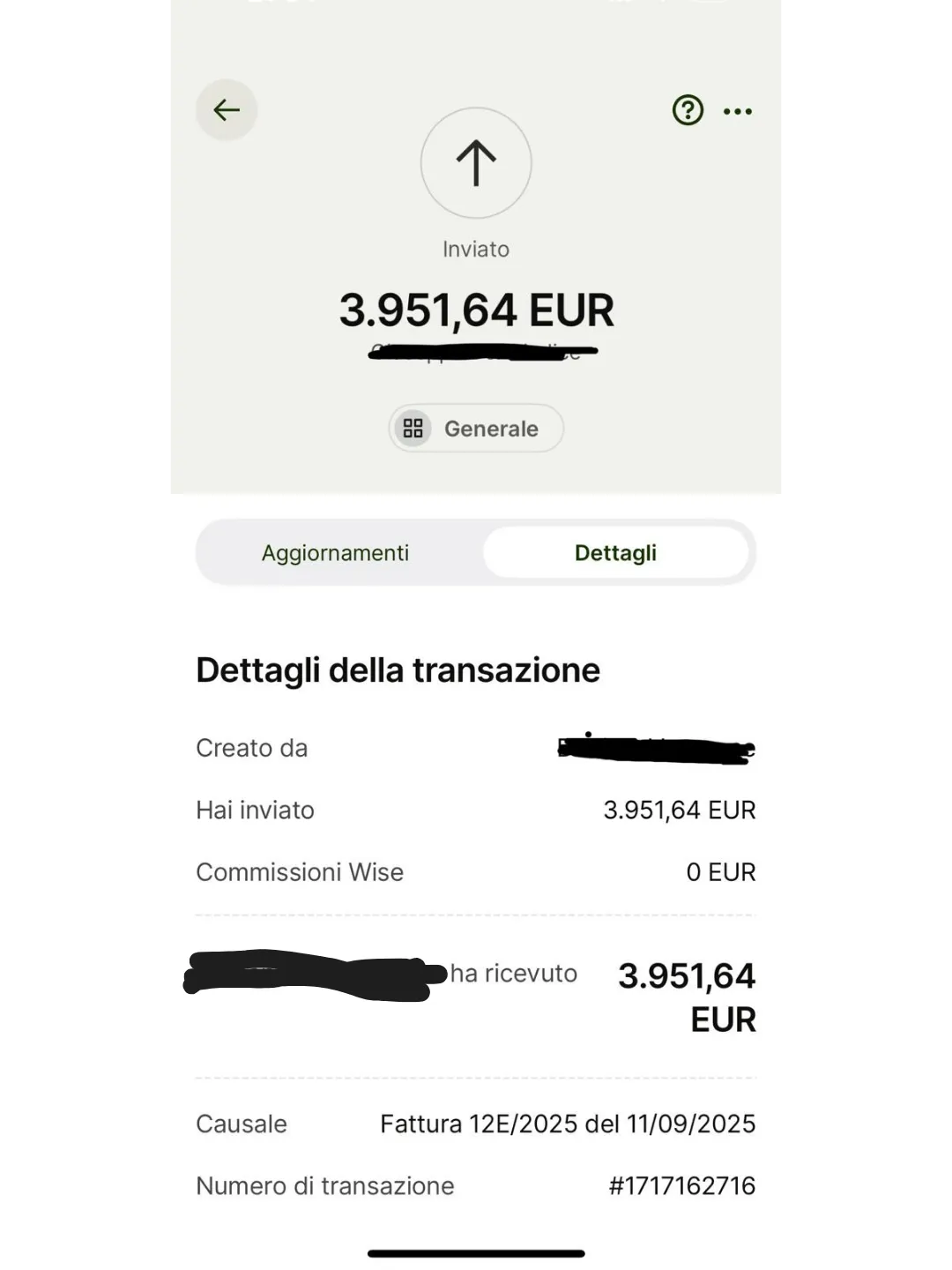Switch to the Aggiornamenti tab
Image resolution: width=952 pixels, height=1270 pixels.
pos(336,553)
